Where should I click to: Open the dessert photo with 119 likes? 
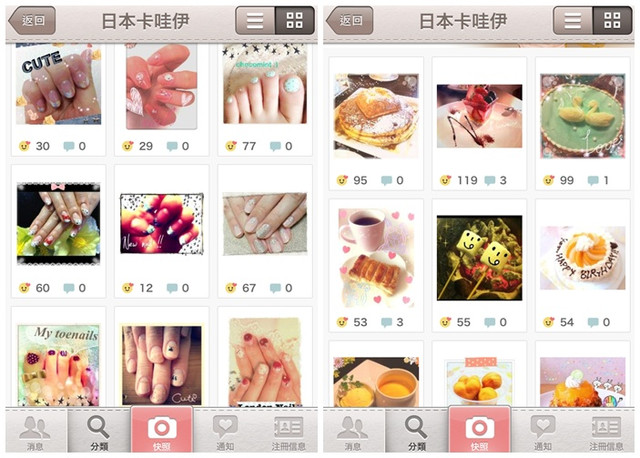479,116
